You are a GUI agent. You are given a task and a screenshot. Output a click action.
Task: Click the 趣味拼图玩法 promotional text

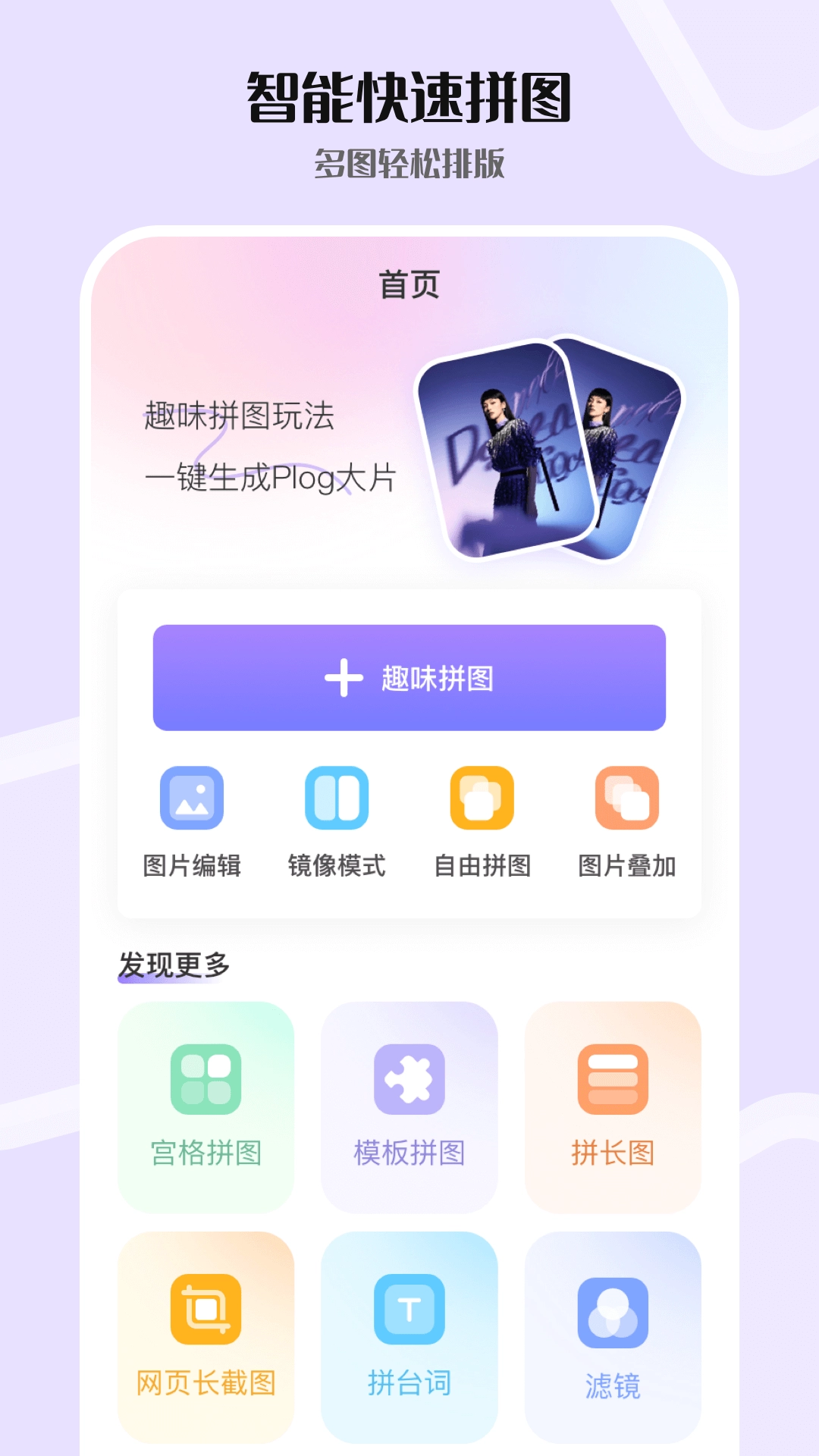pos(237,416)
